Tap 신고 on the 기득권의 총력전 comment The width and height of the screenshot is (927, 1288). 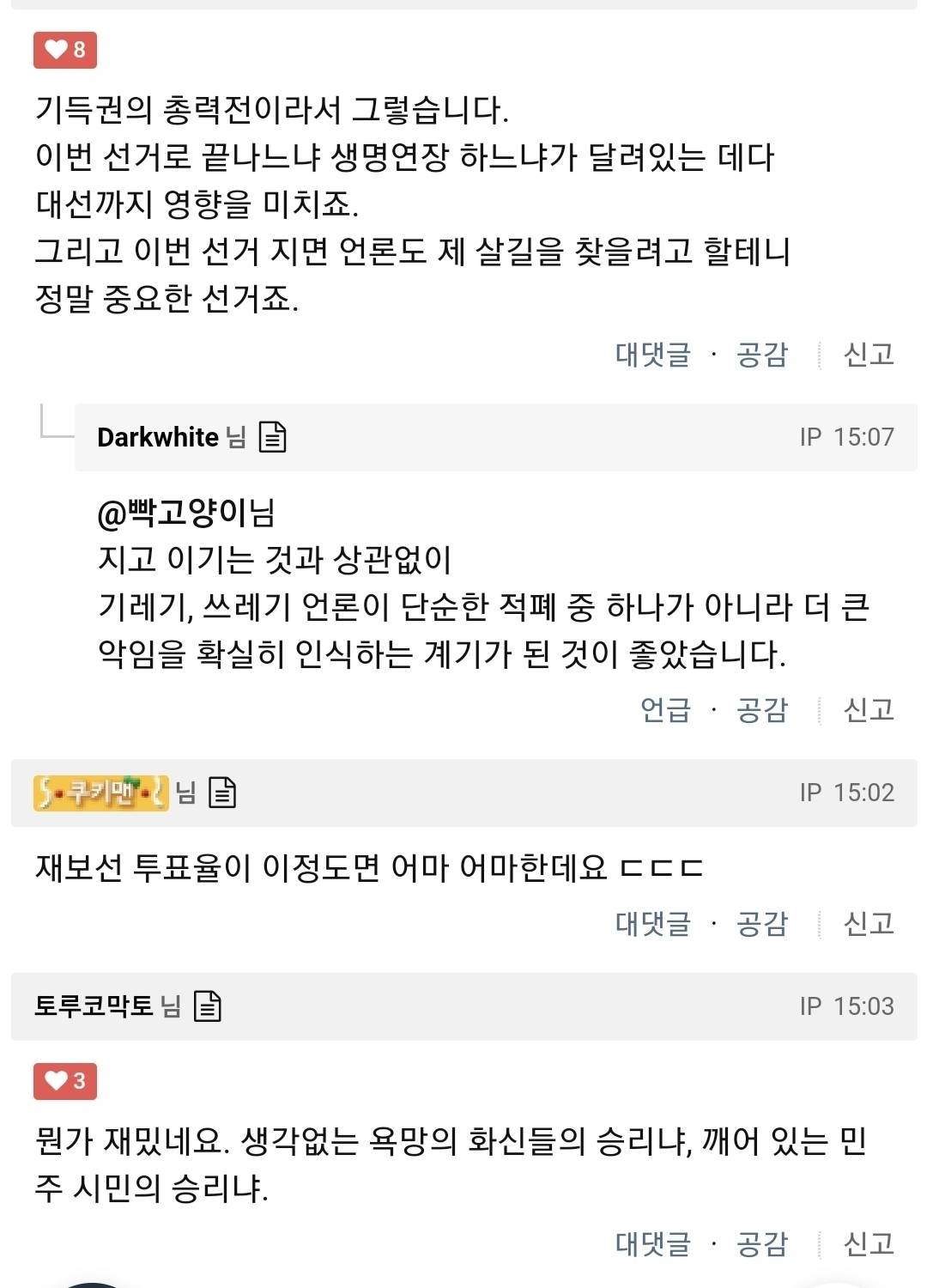coord(869,354)
